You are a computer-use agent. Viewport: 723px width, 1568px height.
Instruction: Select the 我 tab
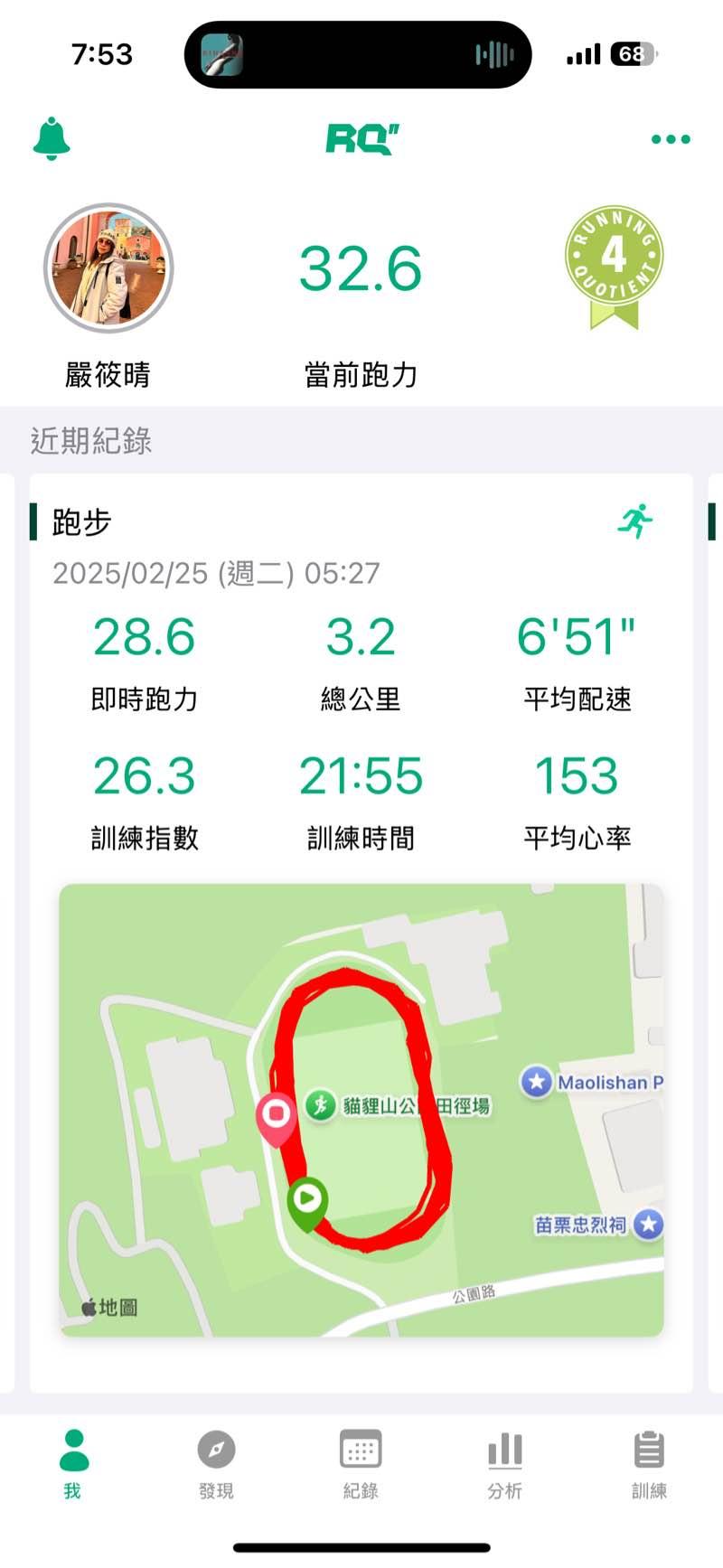coord(72,1464)
